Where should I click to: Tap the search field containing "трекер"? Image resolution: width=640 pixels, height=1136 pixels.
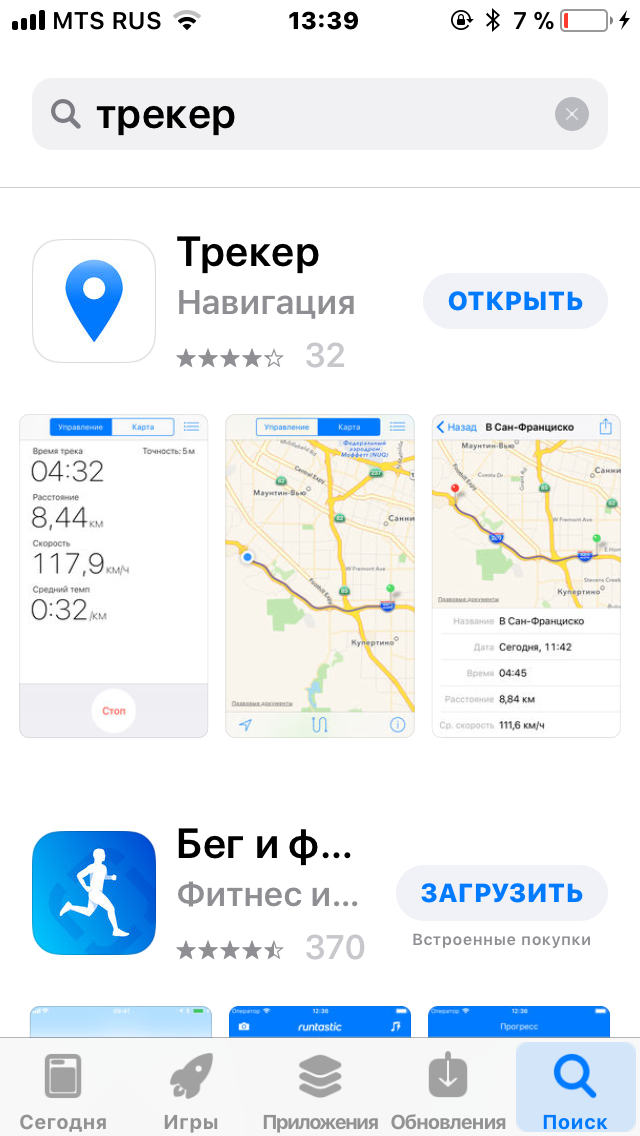tap(300, 115)
